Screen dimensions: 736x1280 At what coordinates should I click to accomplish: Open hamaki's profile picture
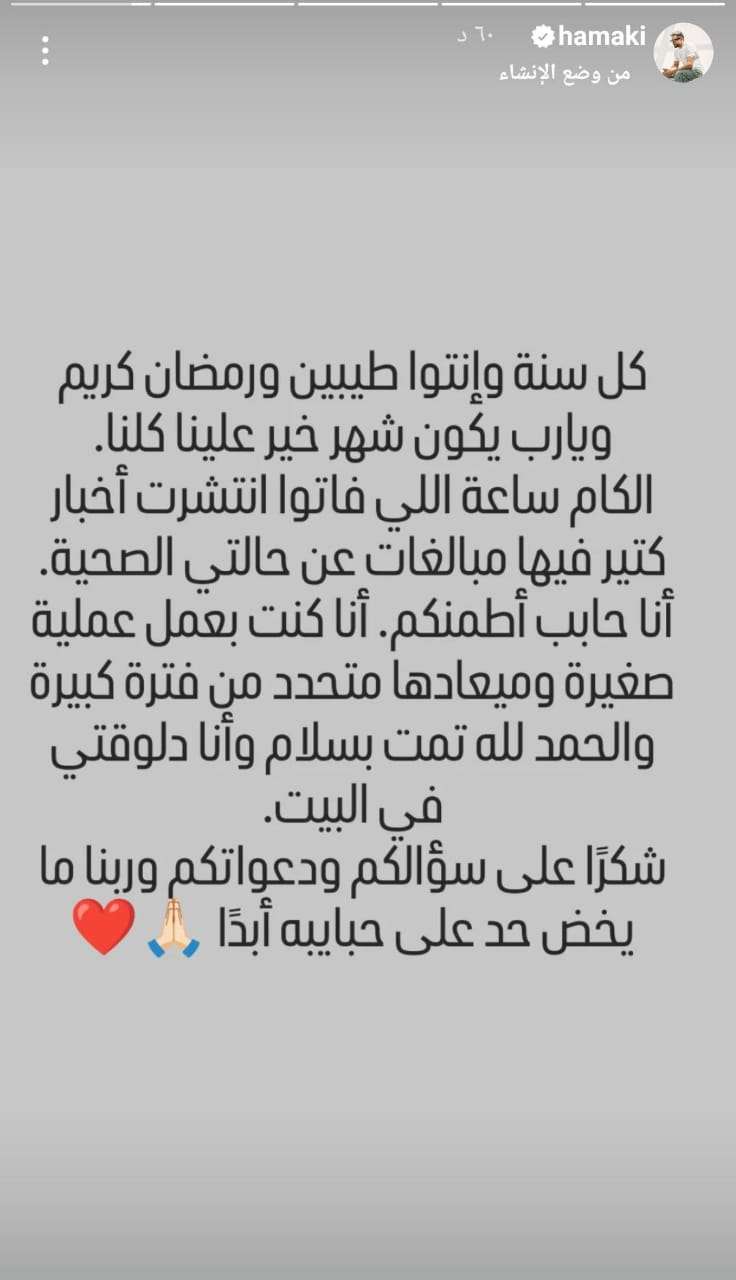pos(683,53)
